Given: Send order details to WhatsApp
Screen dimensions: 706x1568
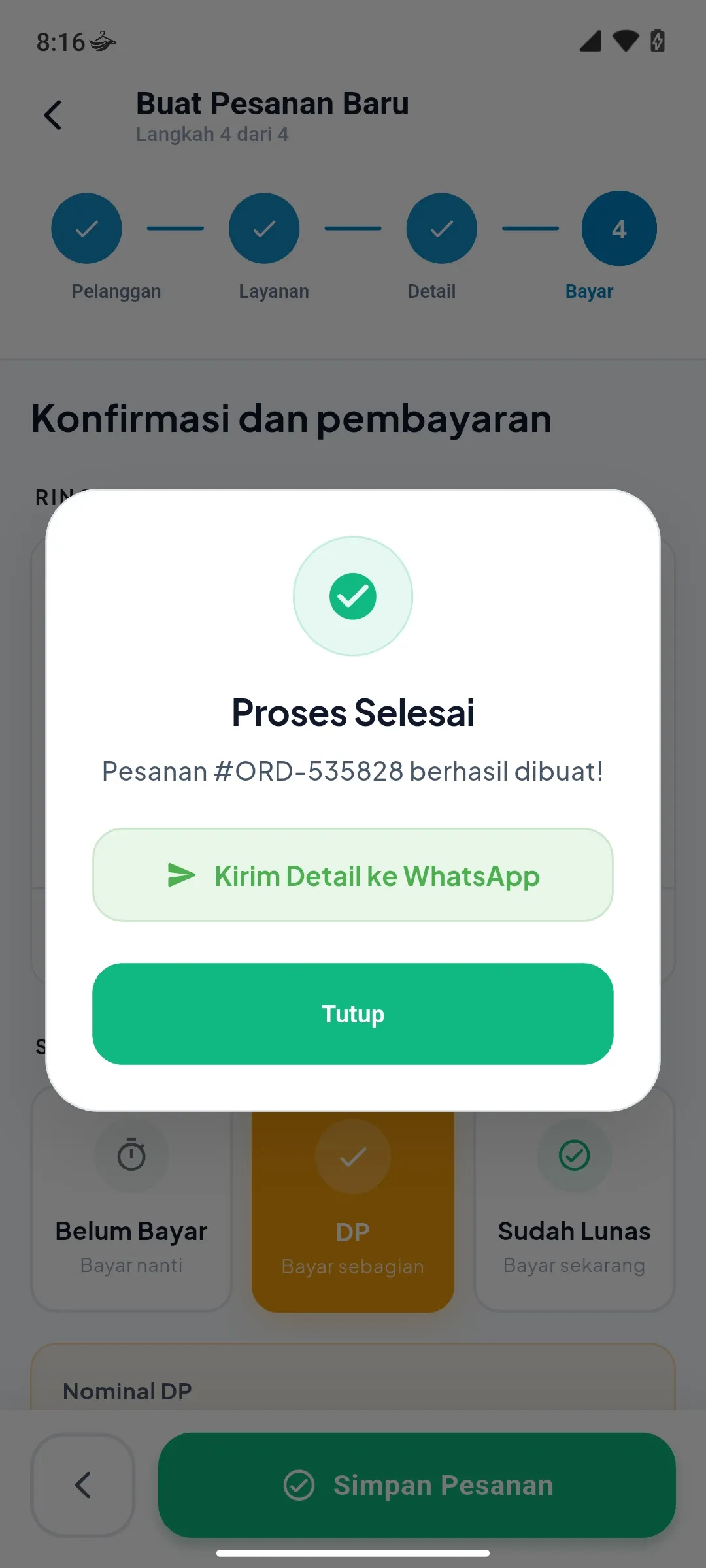Looking at the screenshot, I should click(353, 875).
